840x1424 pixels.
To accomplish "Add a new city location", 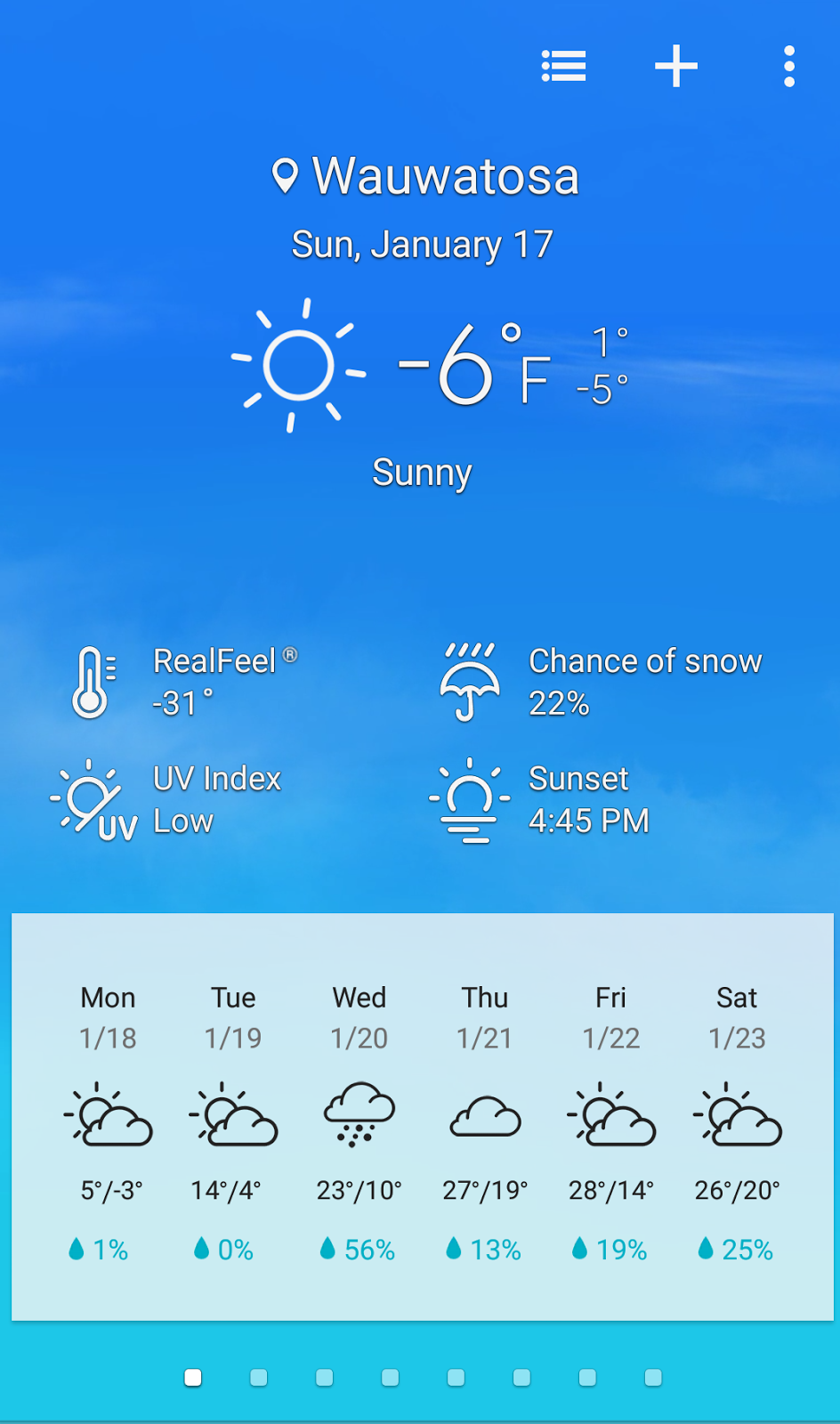I will pos(676,67).
